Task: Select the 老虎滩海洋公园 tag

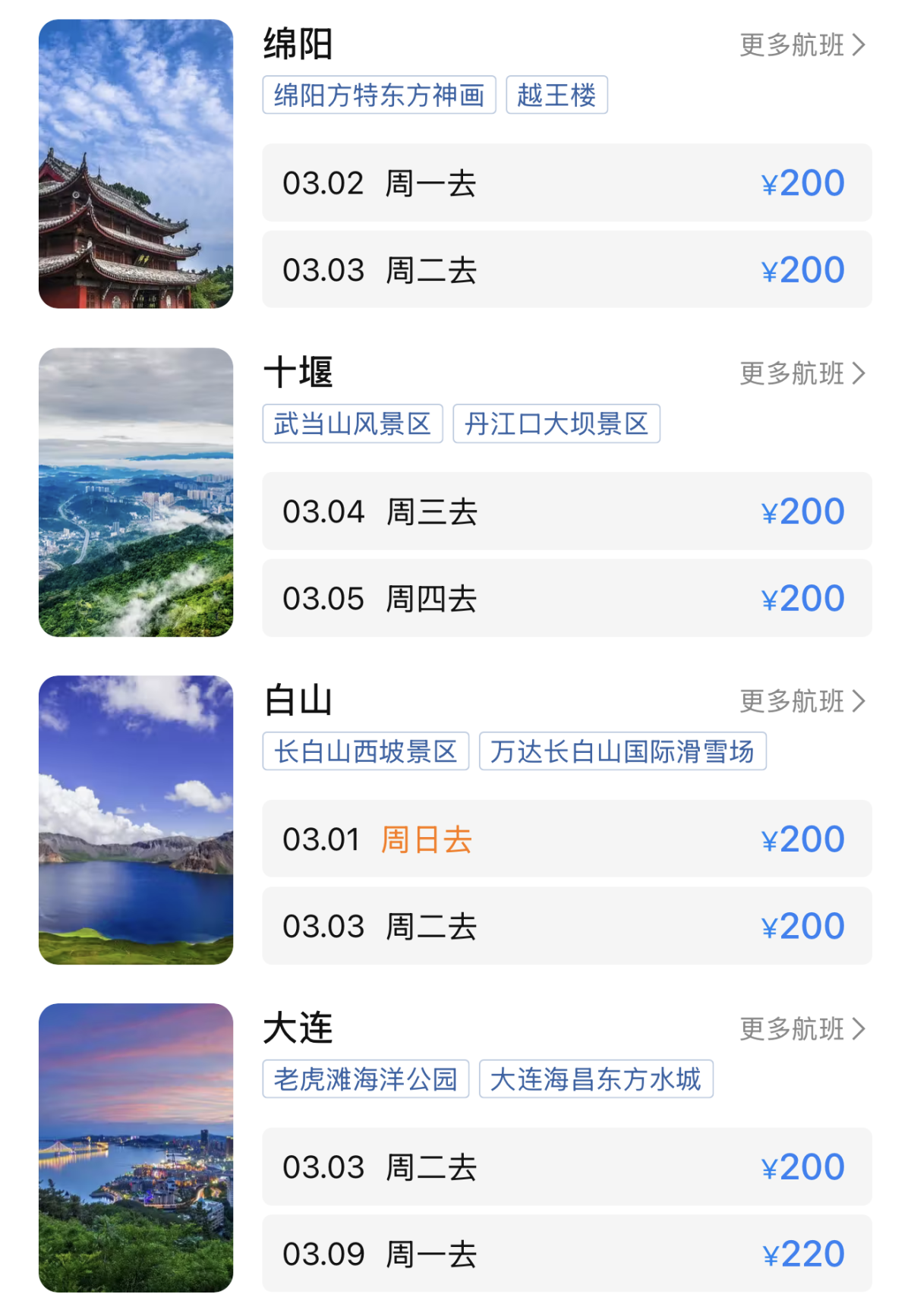Action: pyautogui.click(x=365, y=1079)
